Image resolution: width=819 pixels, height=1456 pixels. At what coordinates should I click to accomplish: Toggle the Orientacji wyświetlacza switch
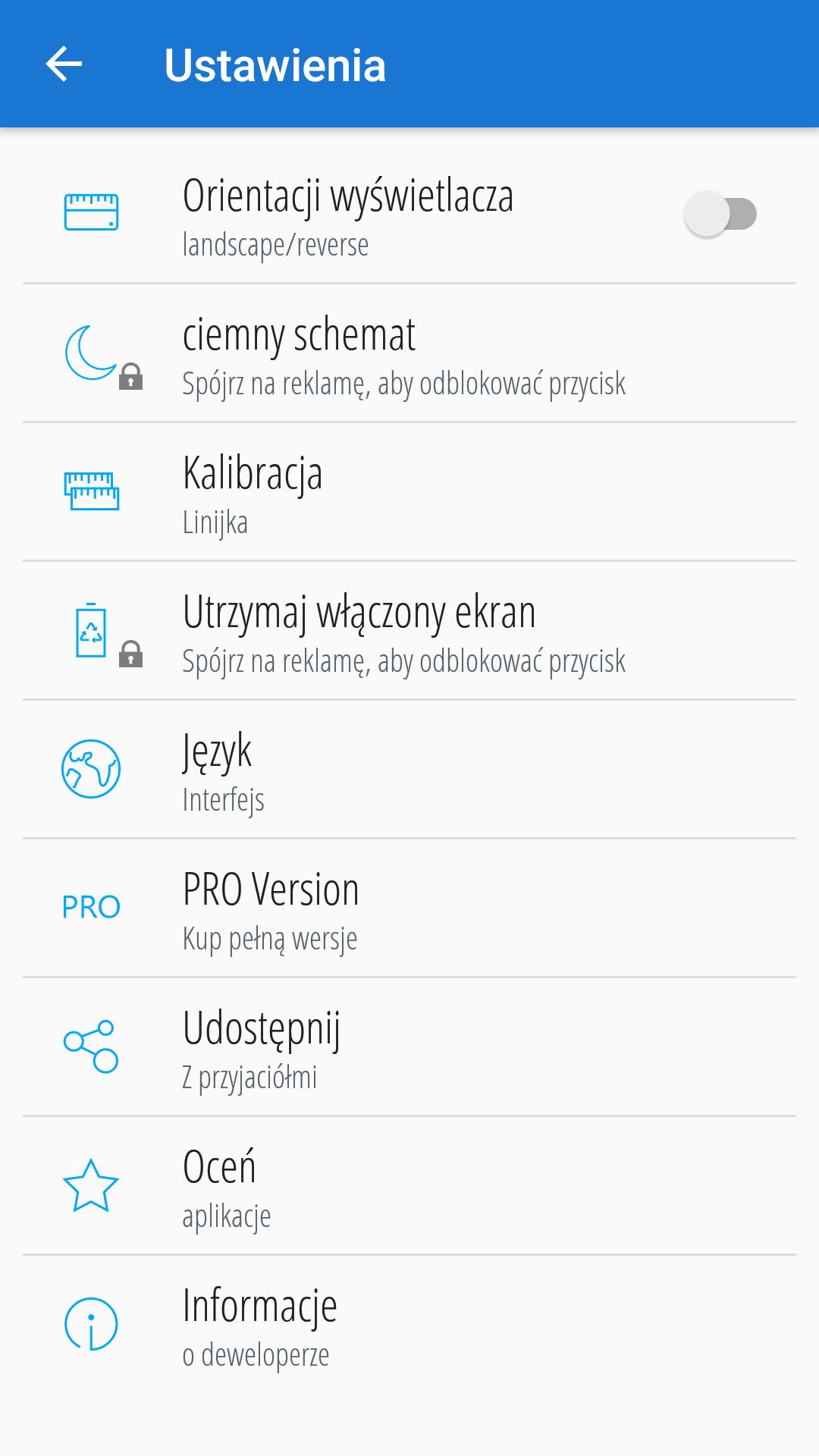720,214
